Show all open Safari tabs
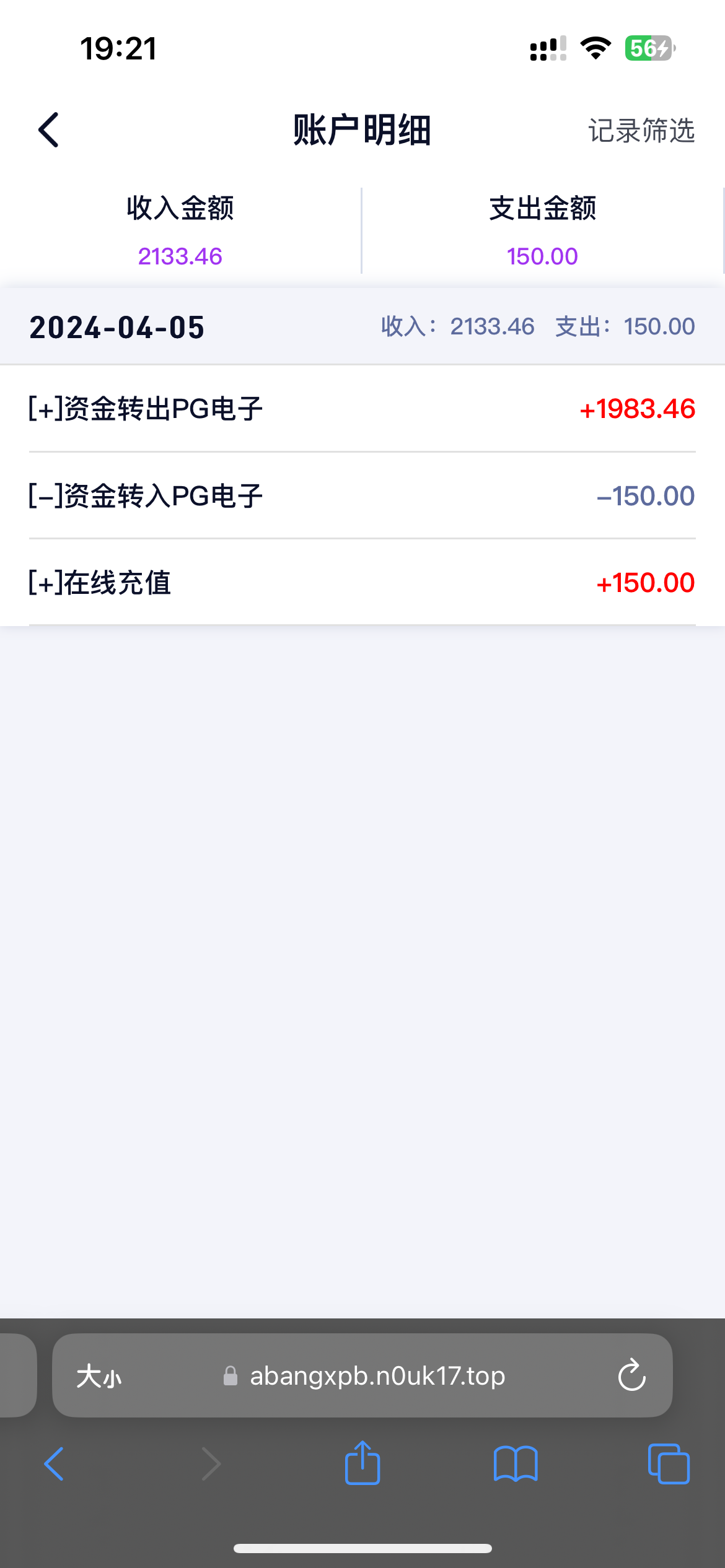The image size is (725, 1568). (669, 1464)
